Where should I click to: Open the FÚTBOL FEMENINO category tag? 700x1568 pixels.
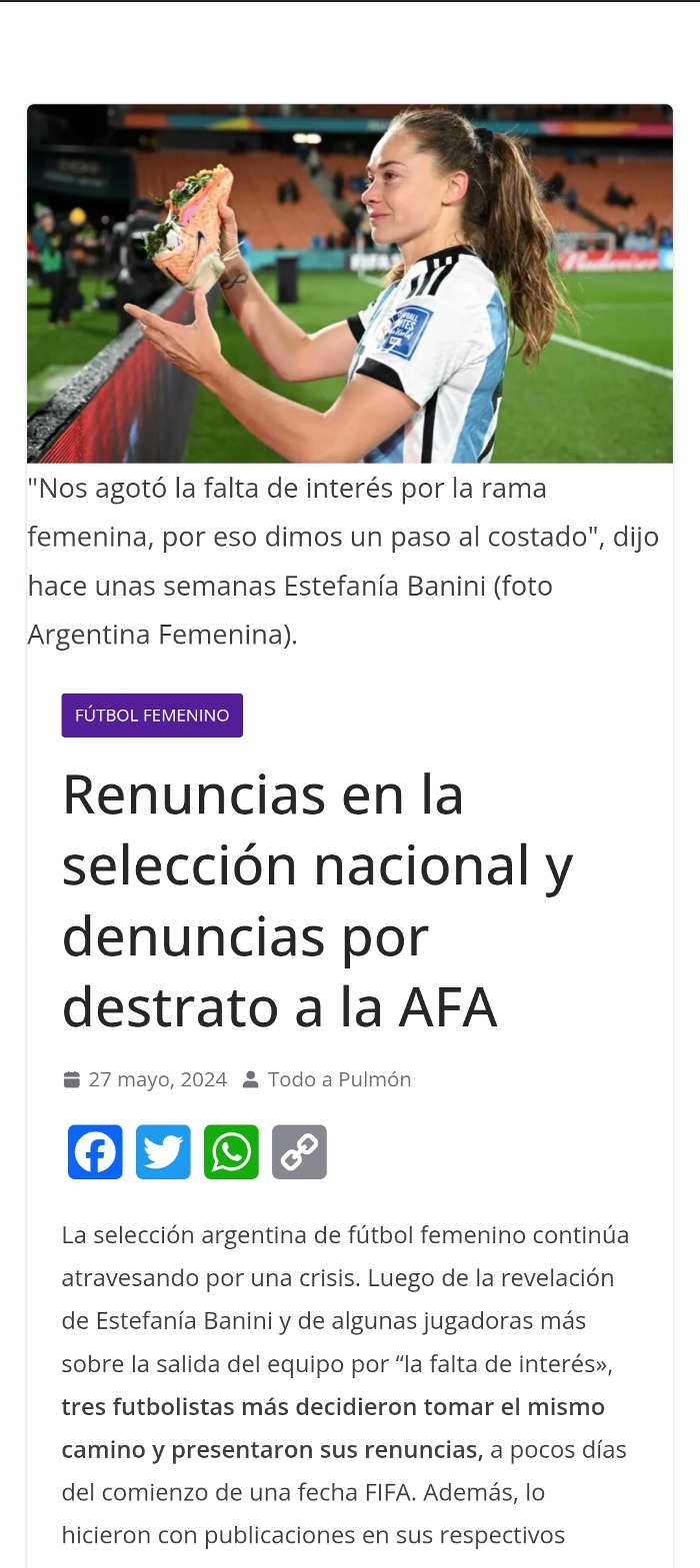152,716
